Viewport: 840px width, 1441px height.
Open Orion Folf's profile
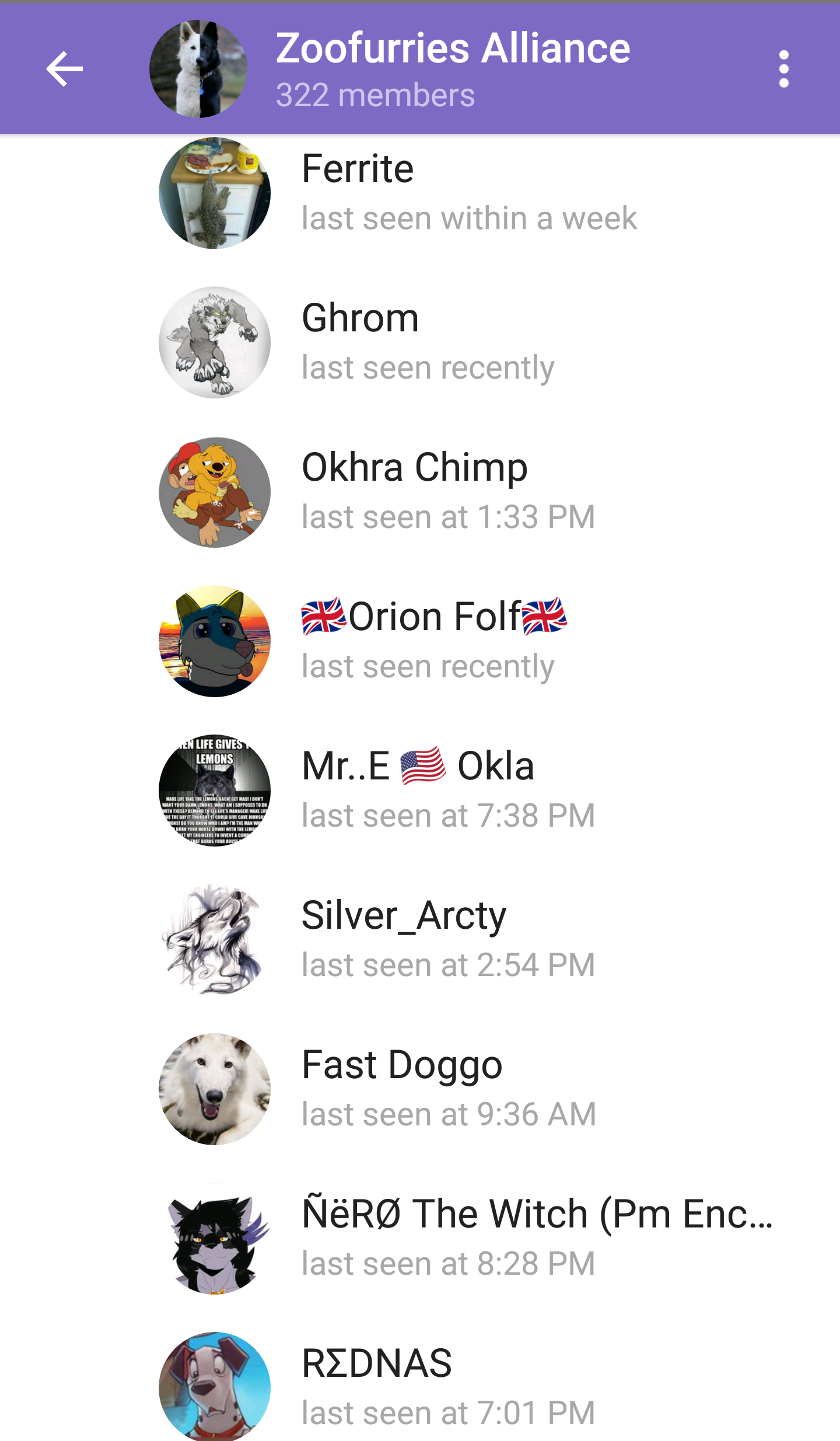pyautogui.click(x=420, y=641)
